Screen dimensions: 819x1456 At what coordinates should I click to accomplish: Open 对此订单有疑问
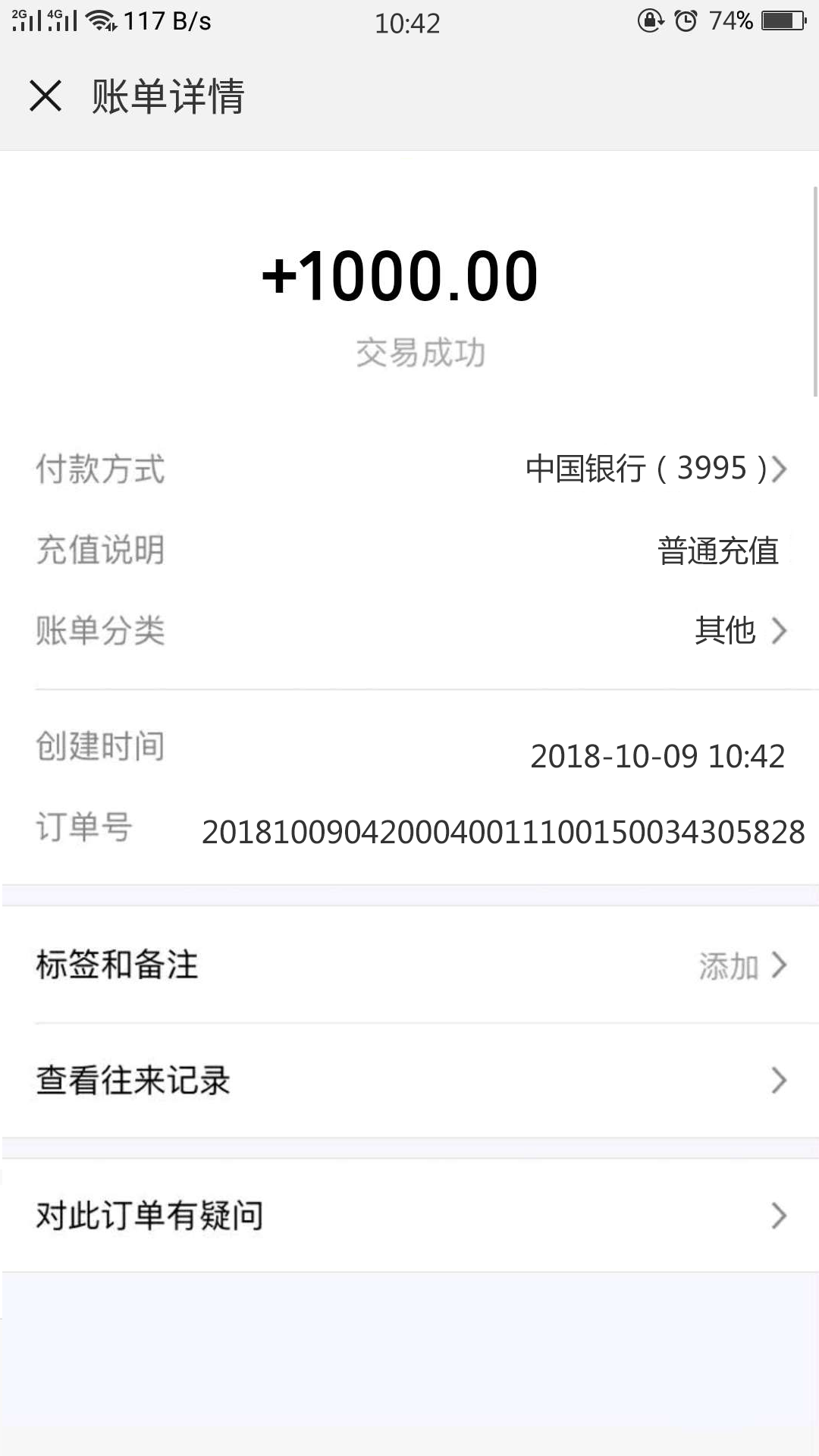(x=409, y=1216)
